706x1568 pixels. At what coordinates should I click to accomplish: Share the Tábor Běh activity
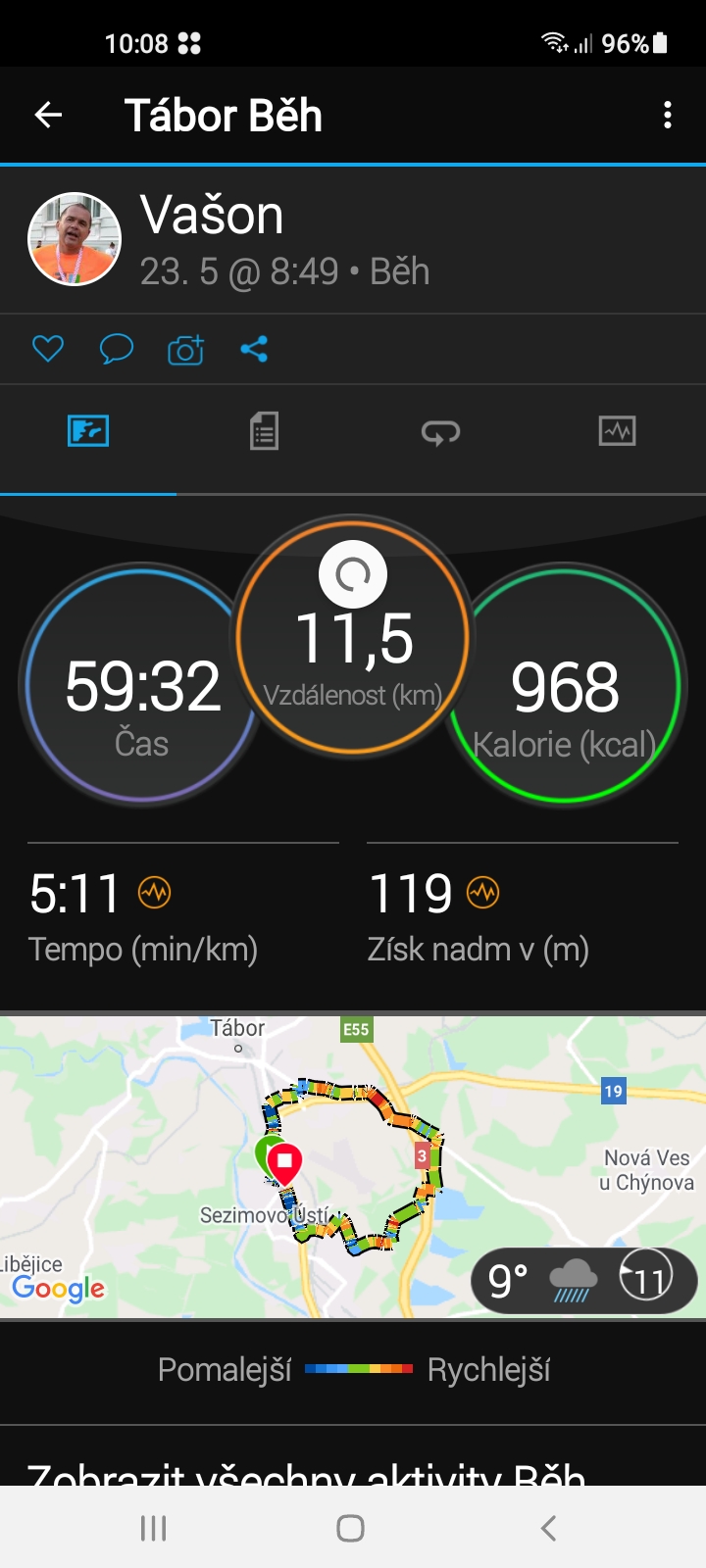click(x=254, y=349)
